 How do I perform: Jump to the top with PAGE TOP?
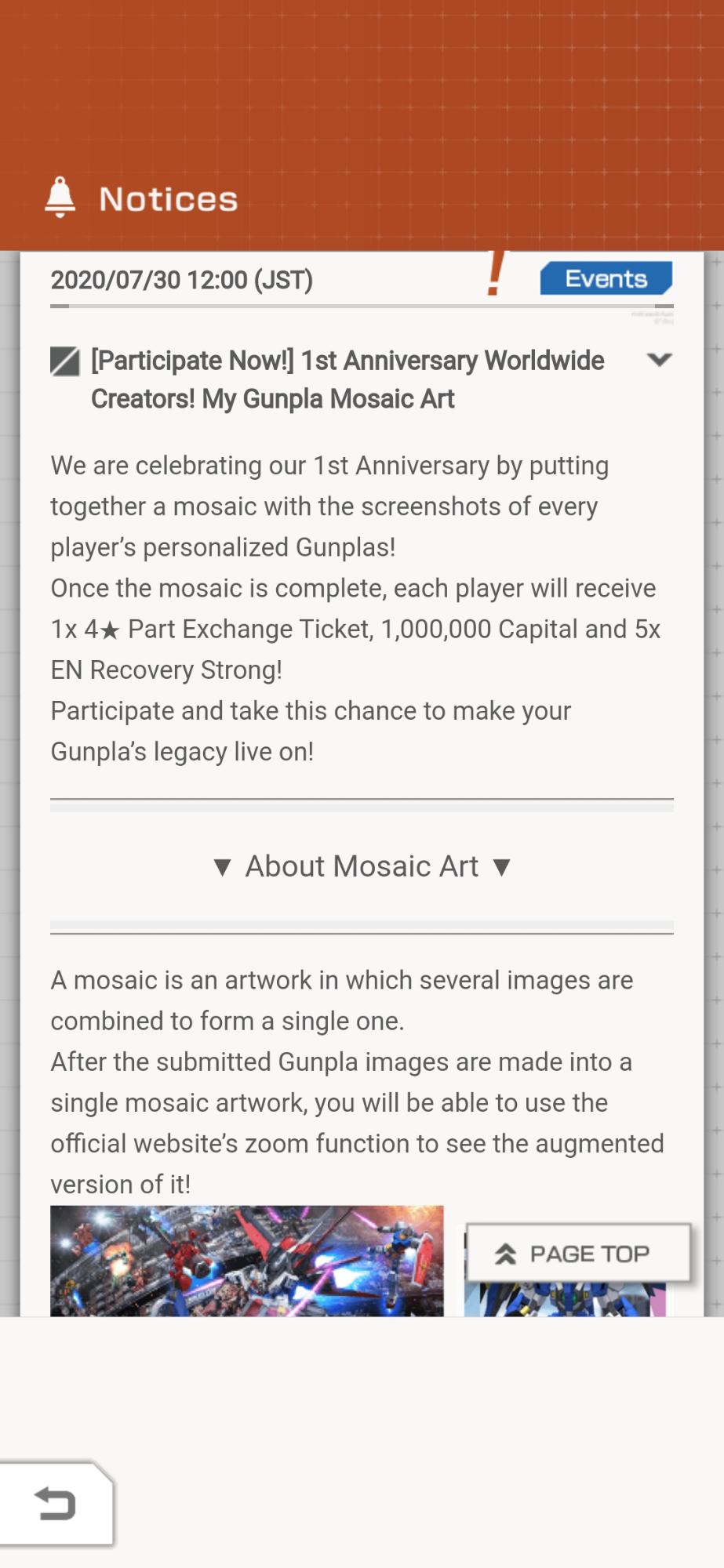pyautogui.click(x=578, y=1253)
